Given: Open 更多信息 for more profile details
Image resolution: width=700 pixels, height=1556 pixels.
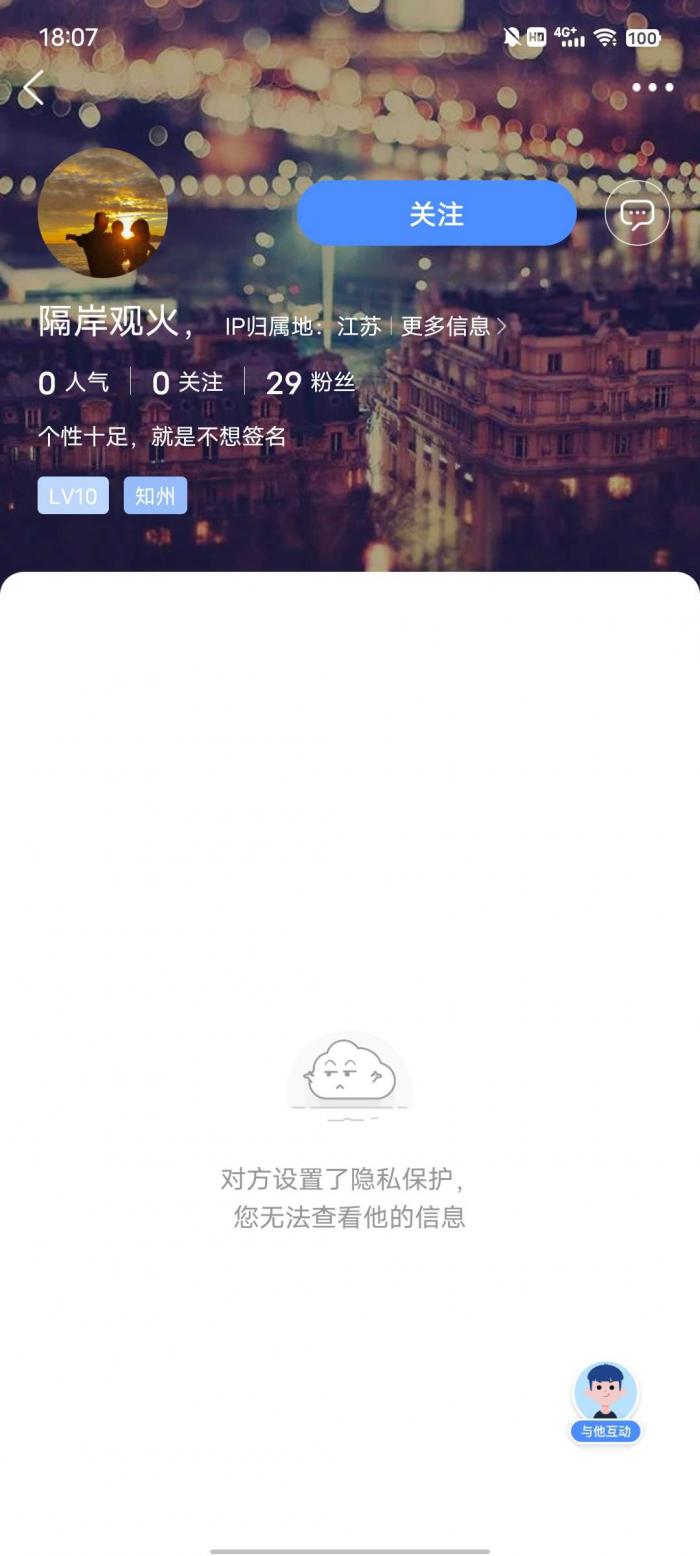Looking at the screenshot, I should (453, 326).
